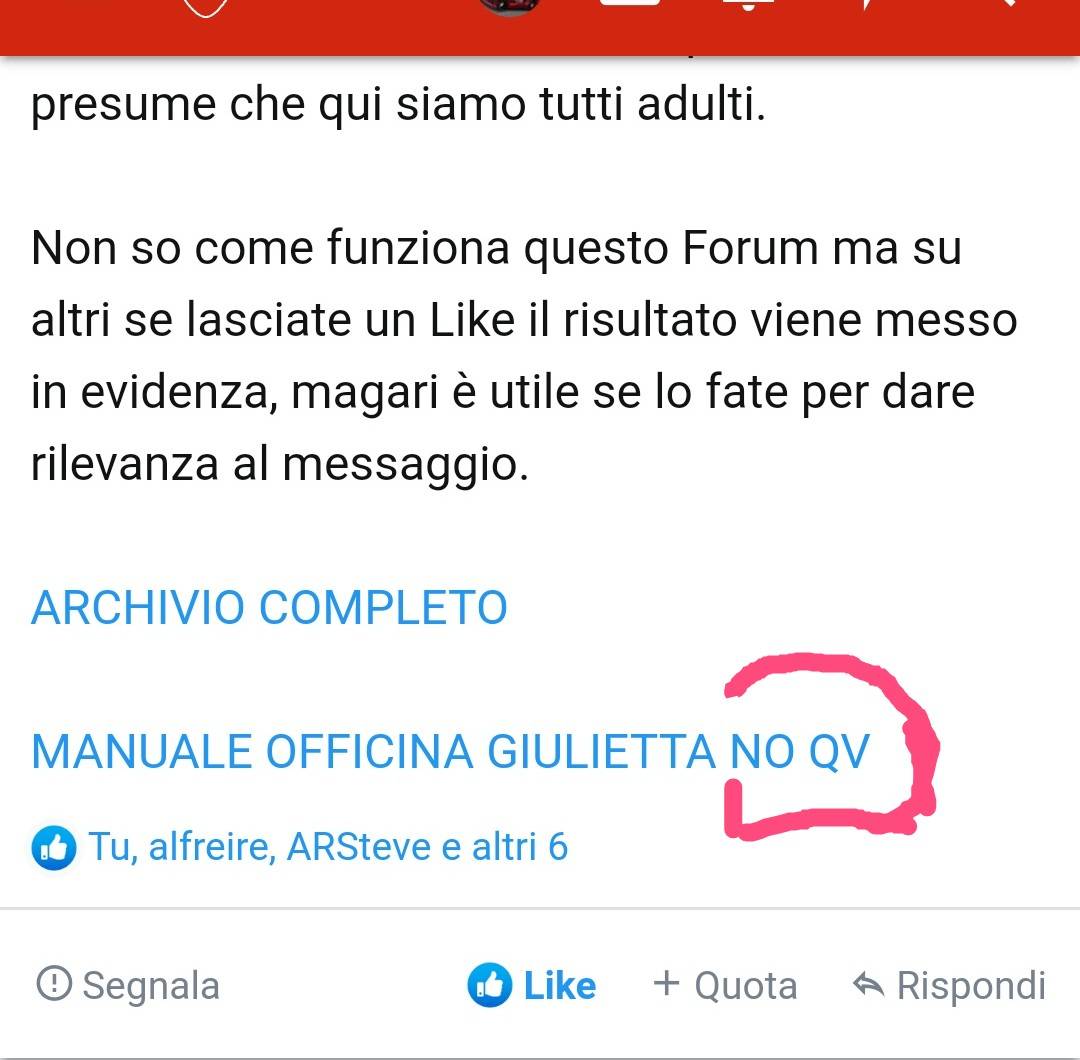Quote this post with Quota
The width and height of the screenshot is (1080, 1060).
click(725, 985)
